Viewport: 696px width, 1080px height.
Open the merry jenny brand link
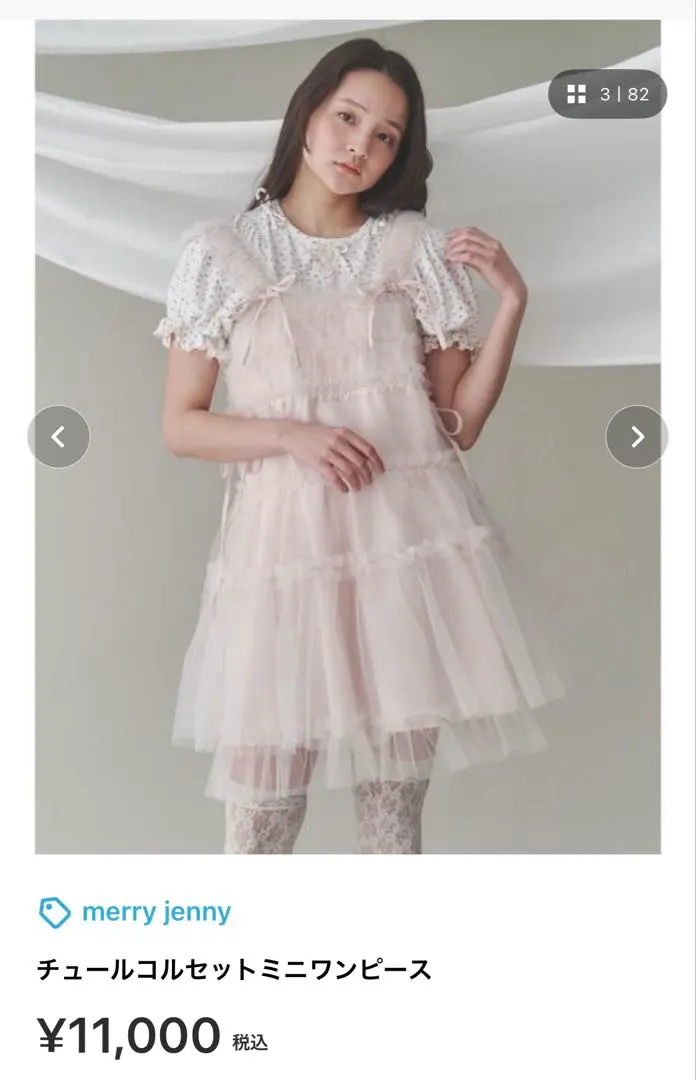[x=155, y=912]
